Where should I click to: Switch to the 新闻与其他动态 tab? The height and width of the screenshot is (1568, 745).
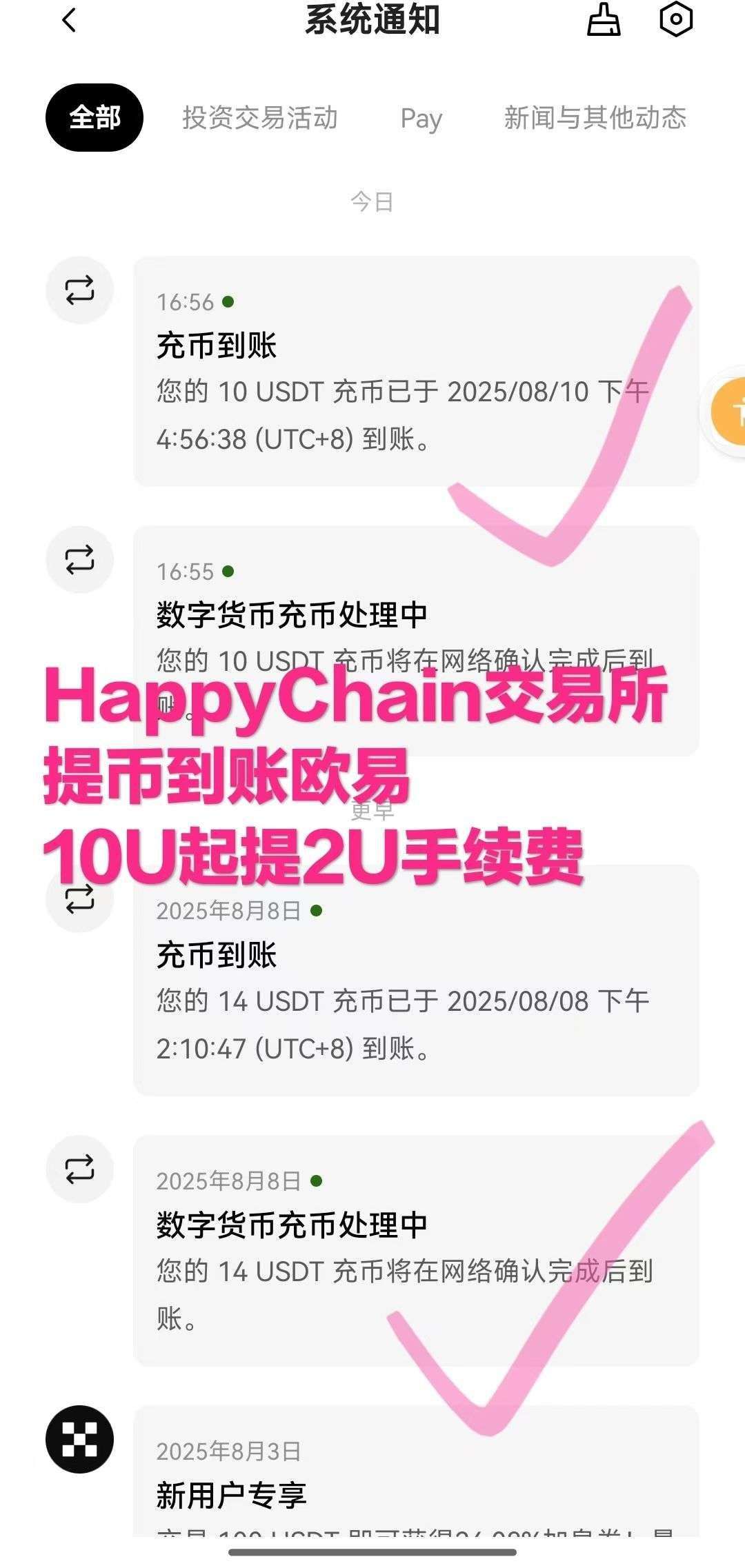tap(595, 118)
